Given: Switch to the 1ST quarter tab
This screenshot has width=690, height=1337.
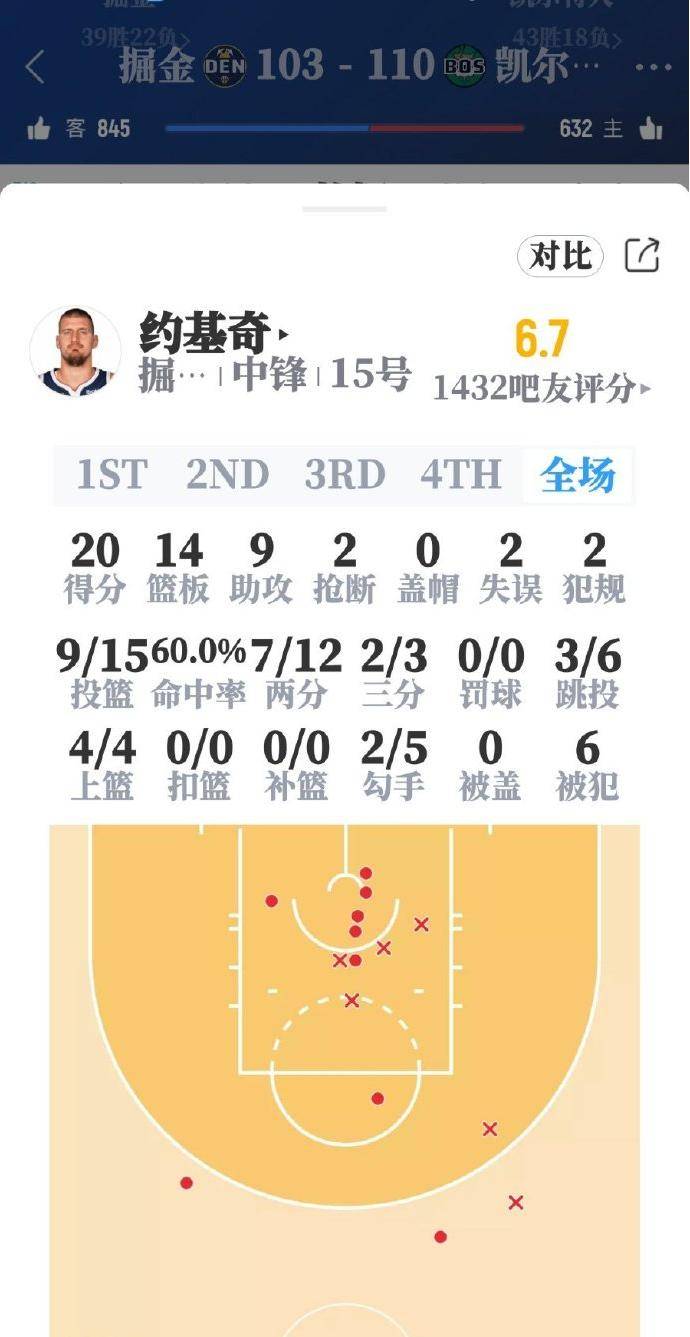Looking at the screenshot, I should pos(112,475).
